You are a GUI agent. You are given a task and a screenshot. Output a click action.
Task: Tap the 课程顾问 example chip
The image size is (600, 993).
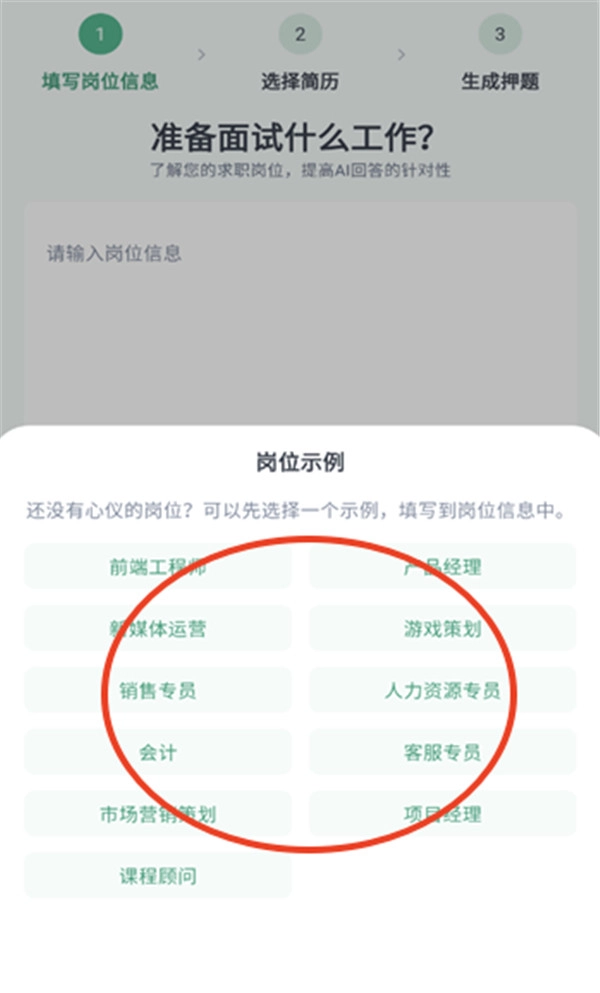158,876
